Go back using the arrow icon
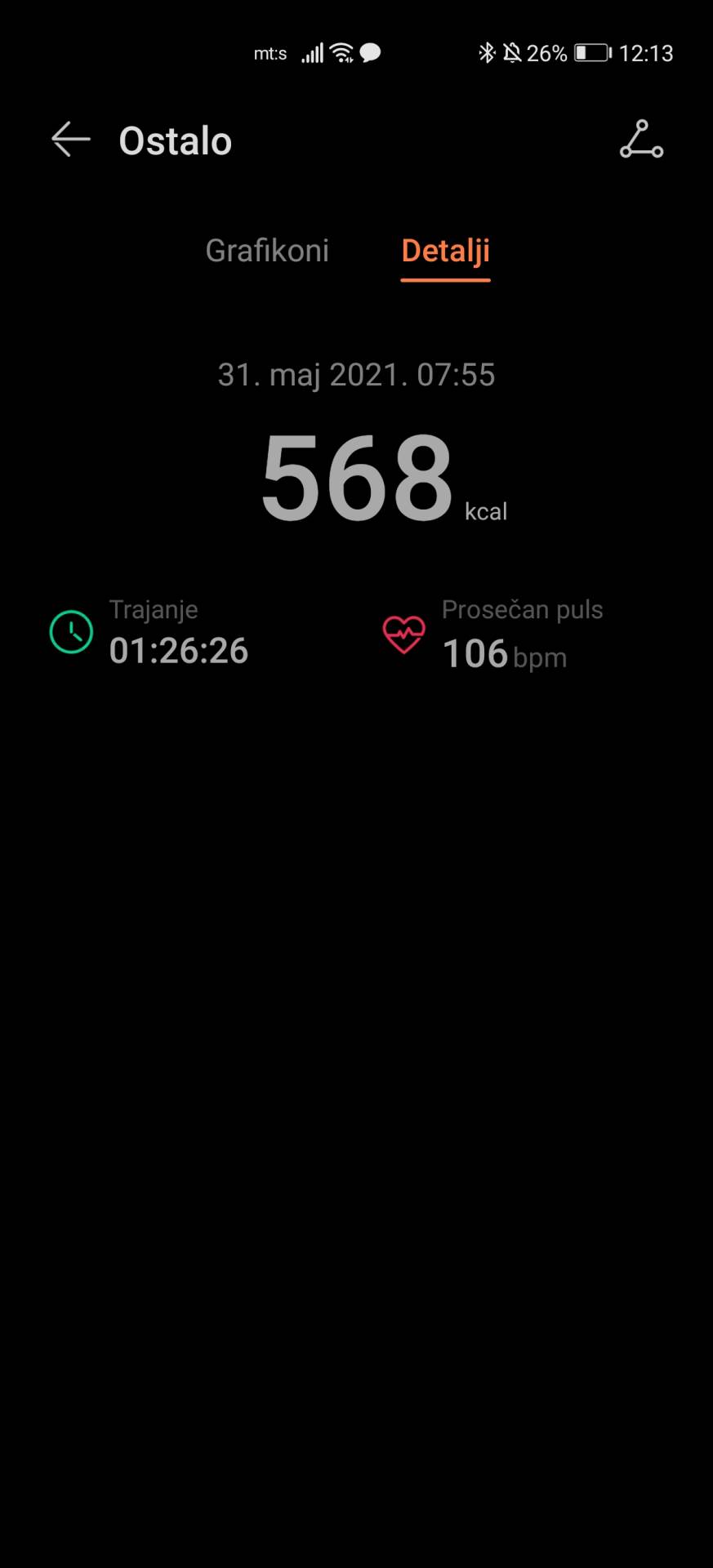The height and width of the screenshot is (1568, 713). [x=70, y=140]
